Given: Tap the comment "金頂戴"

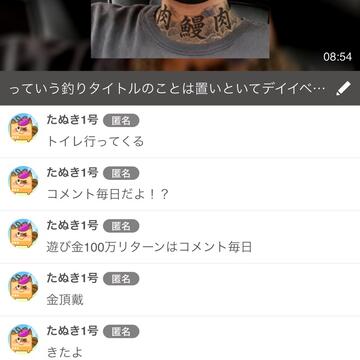Looking at the screenshot, I should (x=180, y=289).
